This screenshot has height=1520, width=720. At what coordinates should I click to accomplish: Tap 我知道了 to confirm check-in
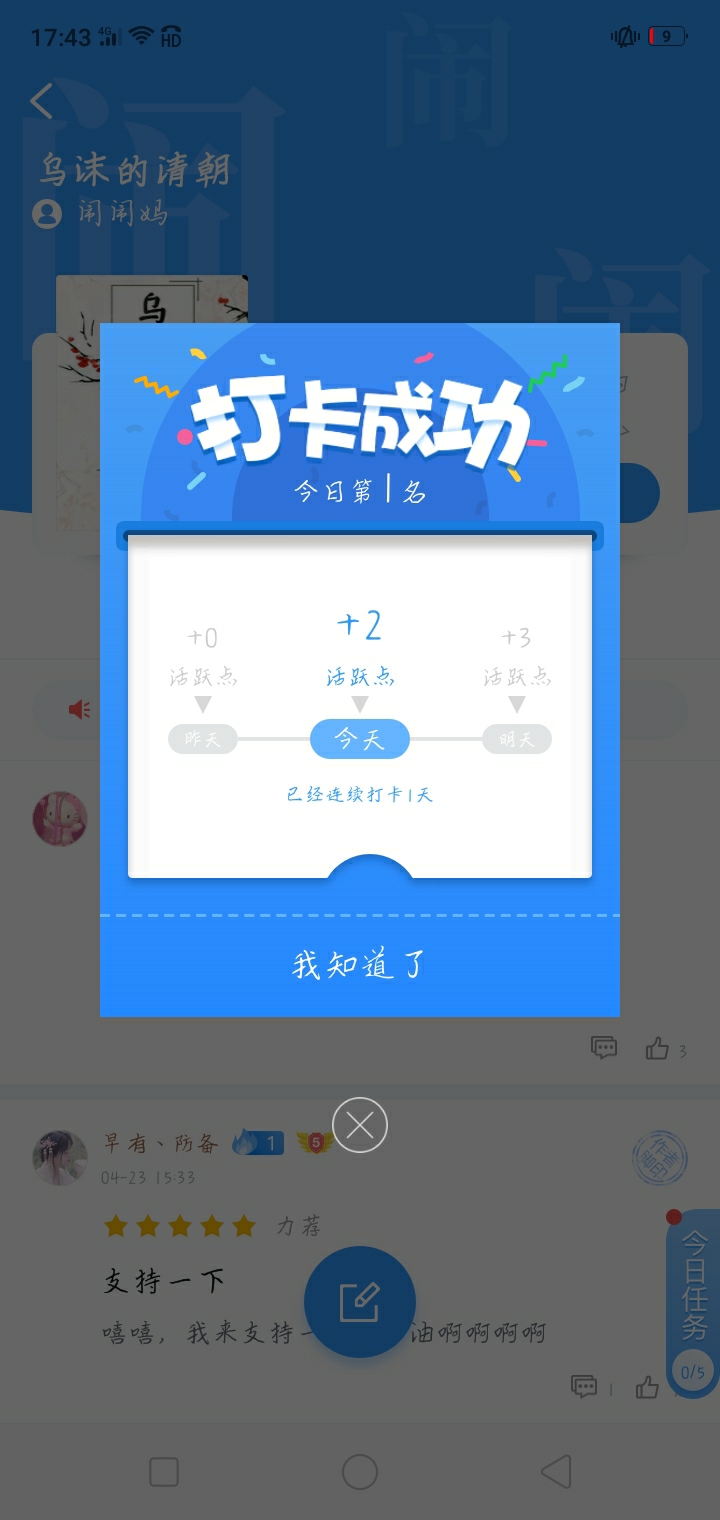pyautogui.click(x=360, y=965)
